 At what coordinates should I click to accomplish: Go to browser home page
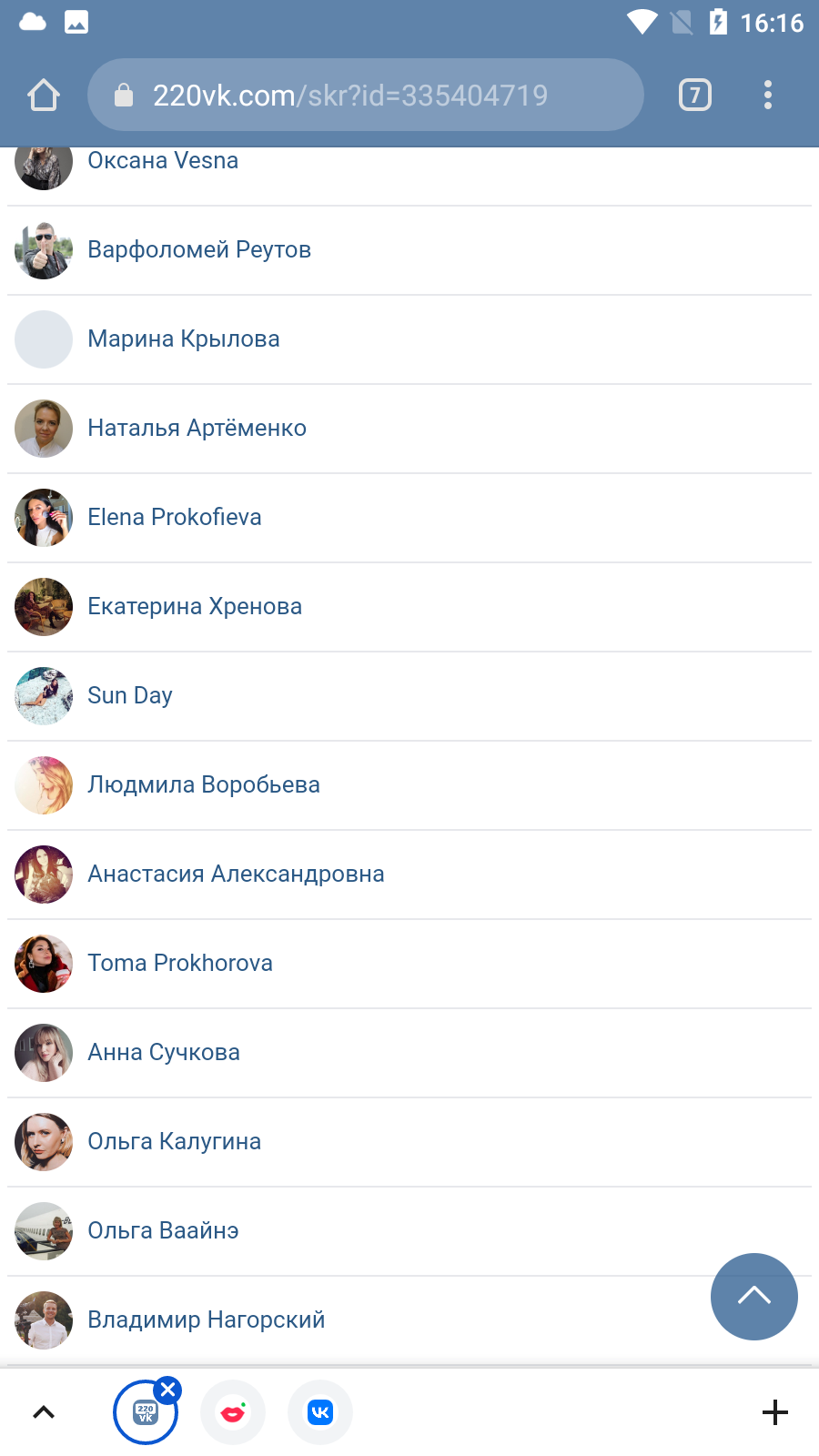pos(44,95)
